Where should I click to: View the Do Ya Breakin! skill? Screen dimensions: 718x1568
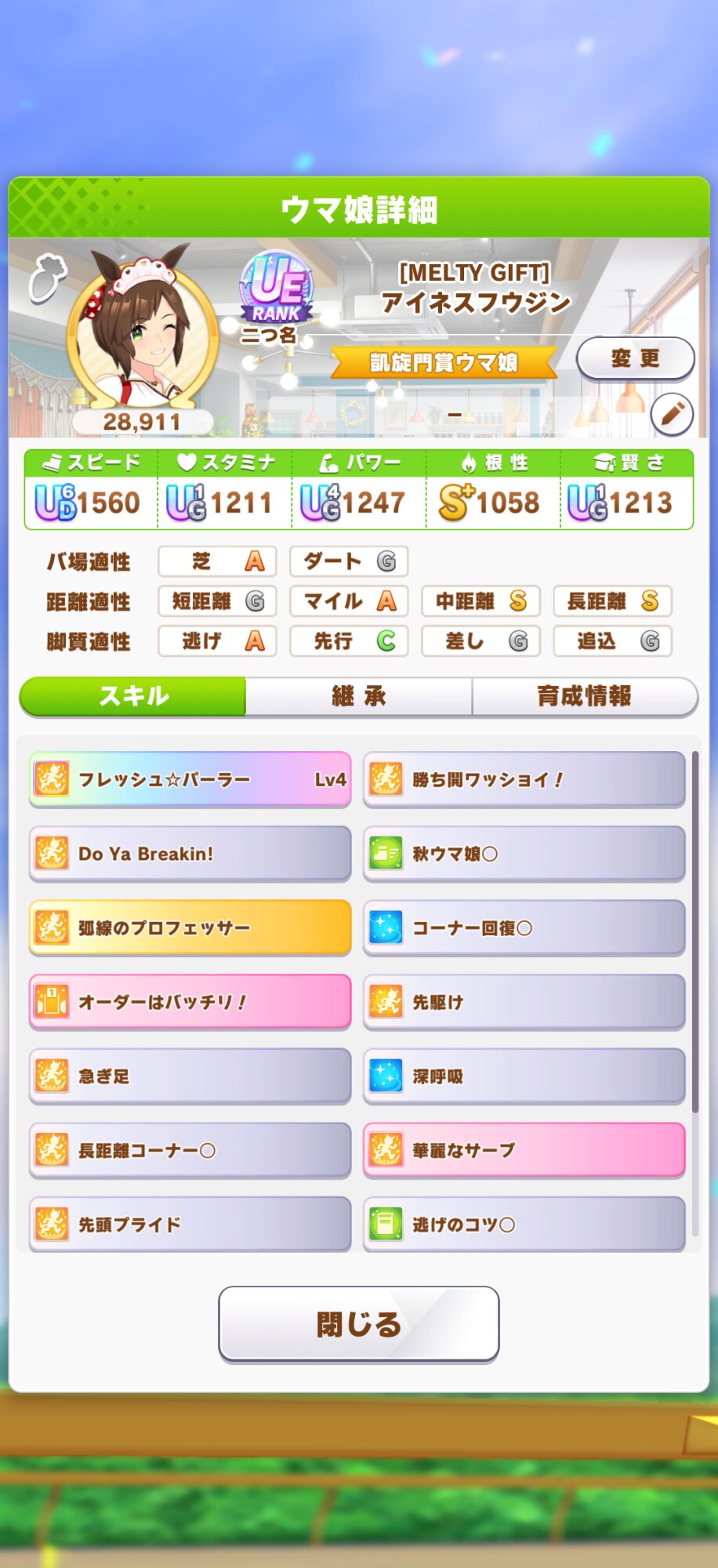190,854
